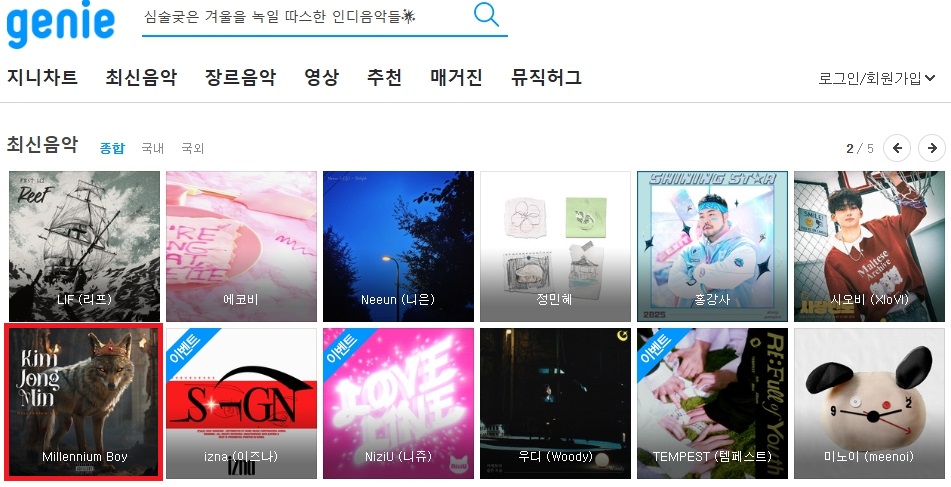Open the 미노이 (meenoi) album

(x=868, y=402)
